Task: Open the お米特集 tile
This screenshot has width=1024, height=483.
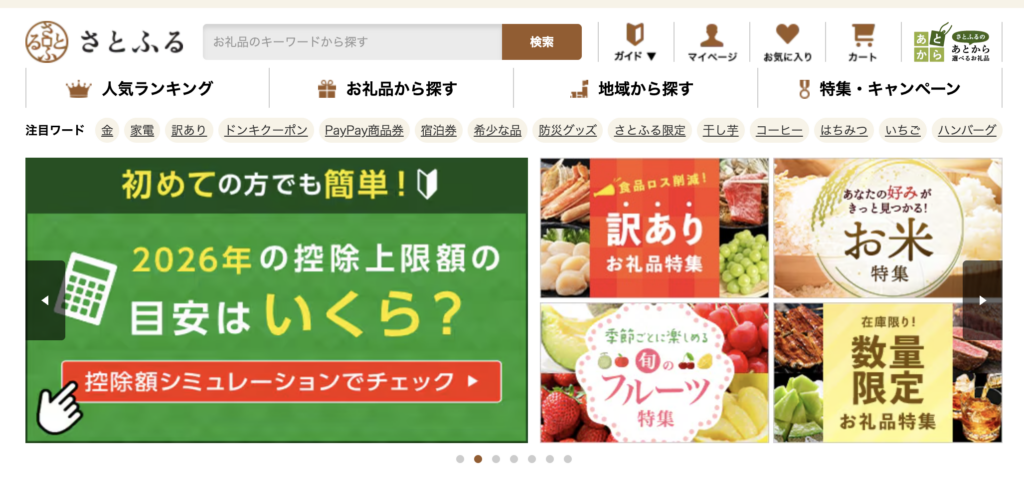Action: (x=887, y=227)
